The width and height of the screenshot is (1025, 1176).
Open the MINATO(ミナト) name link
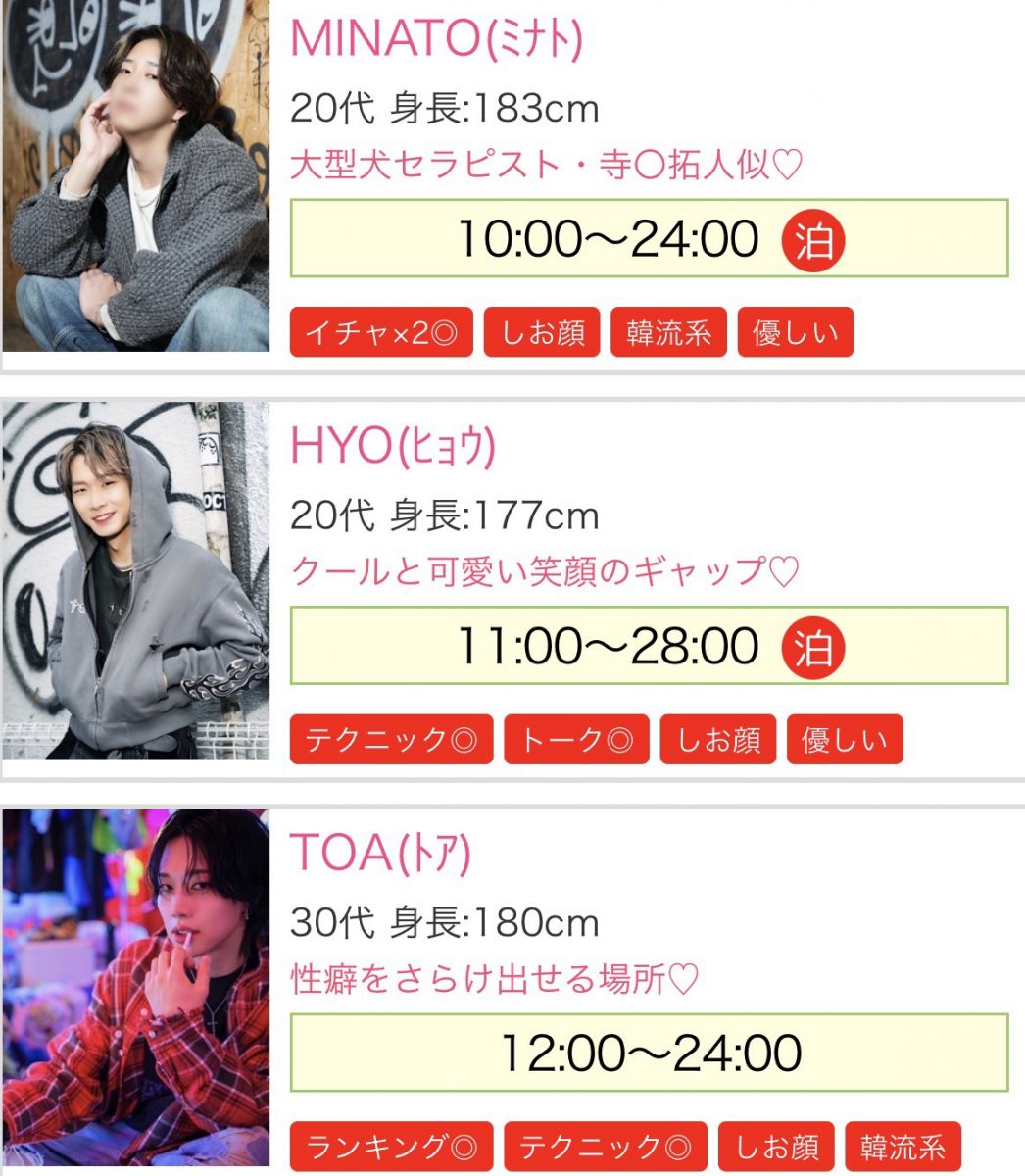click(x=437, y=38)
